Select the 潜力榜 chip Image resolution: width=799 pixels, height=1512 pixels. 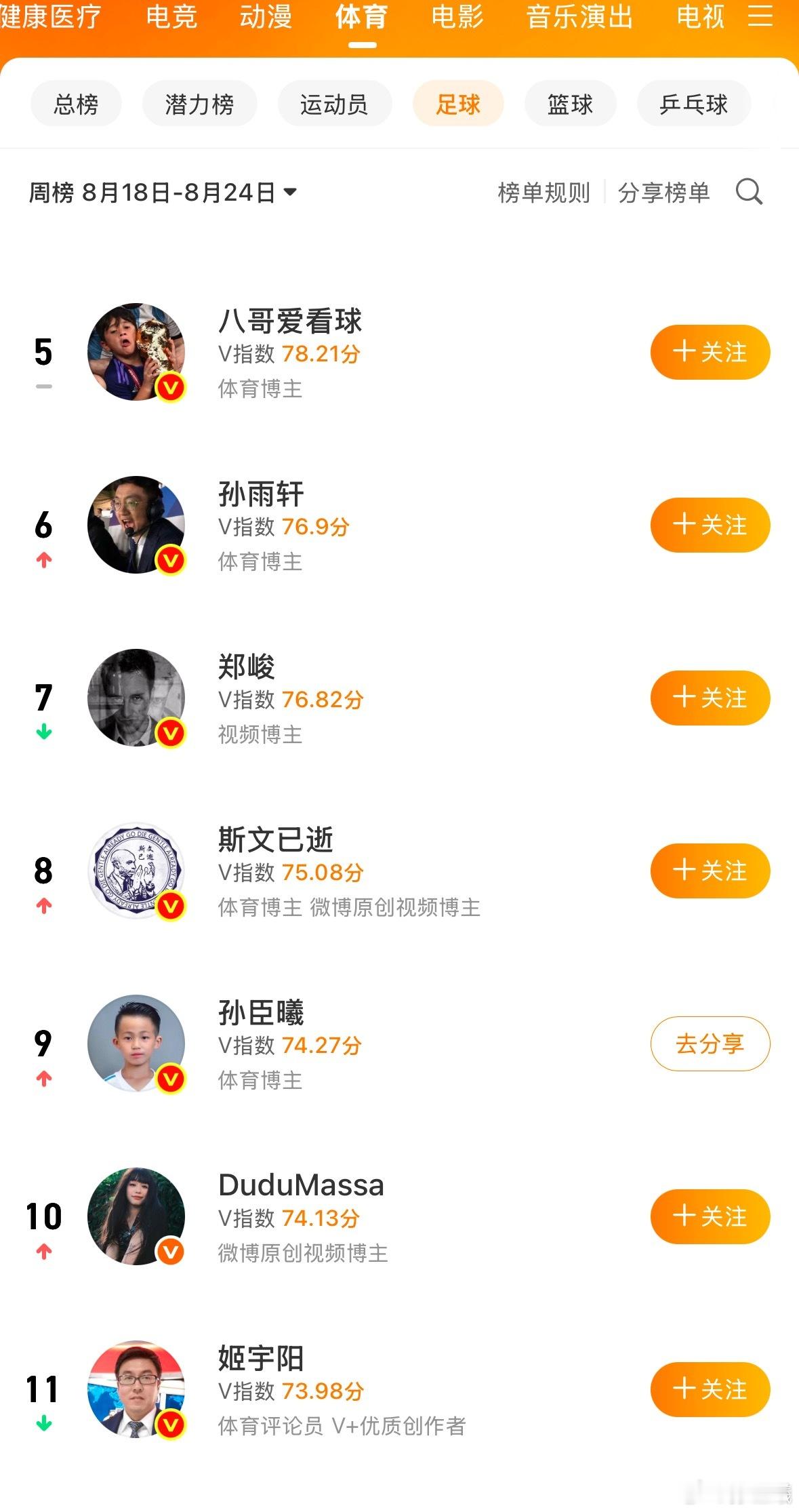[199, 104]
